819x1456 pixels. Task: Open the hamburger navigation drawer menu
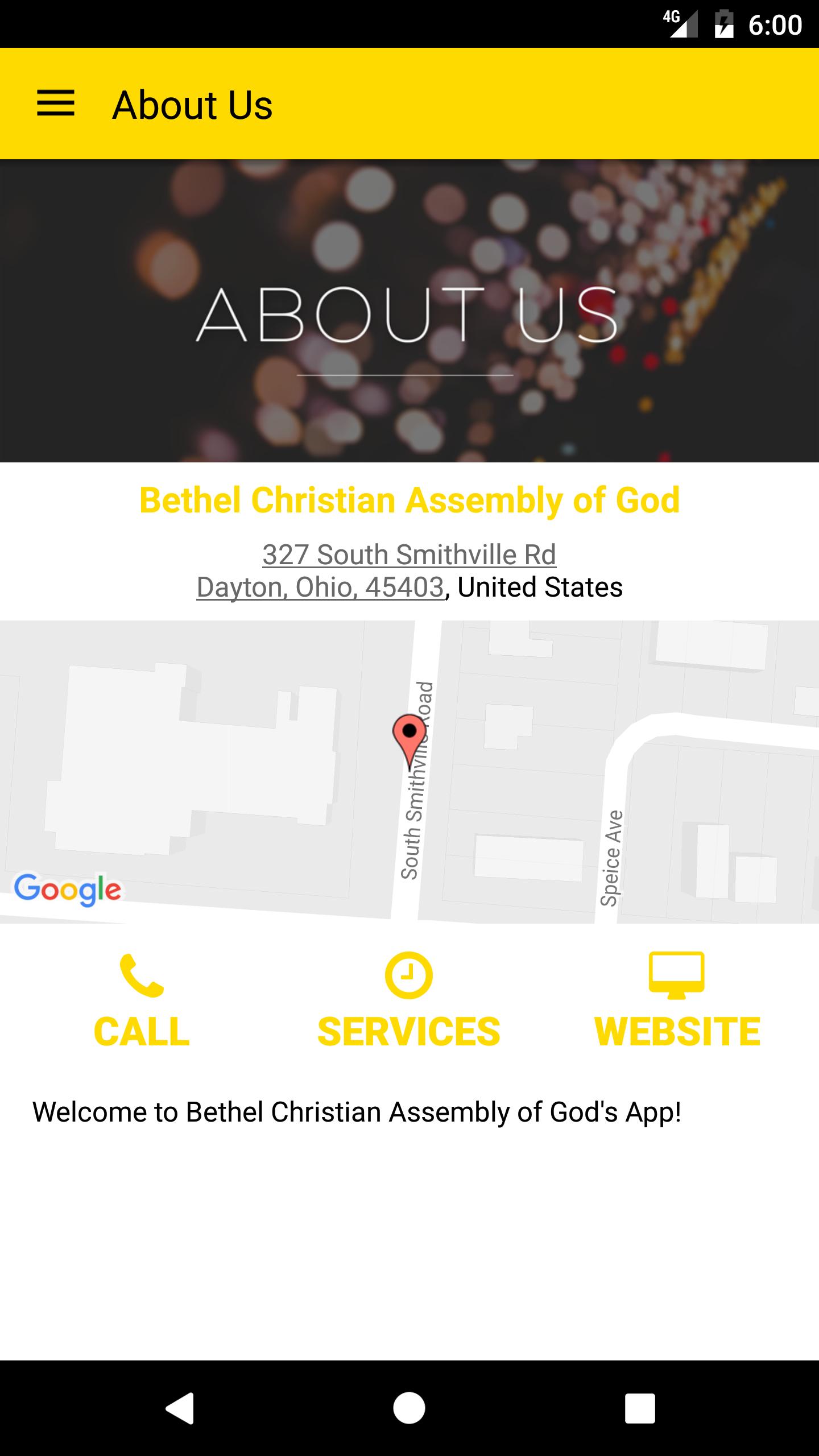[56, 104]
